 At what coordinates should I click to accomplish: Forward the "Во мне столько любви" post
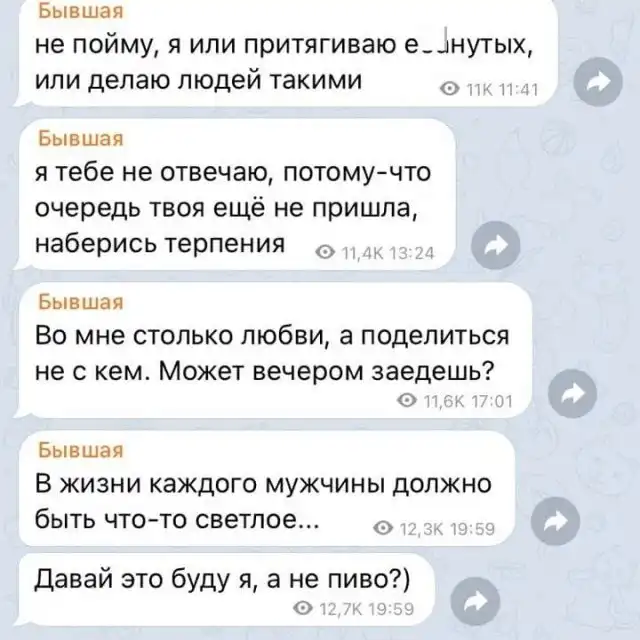(574, 393)
